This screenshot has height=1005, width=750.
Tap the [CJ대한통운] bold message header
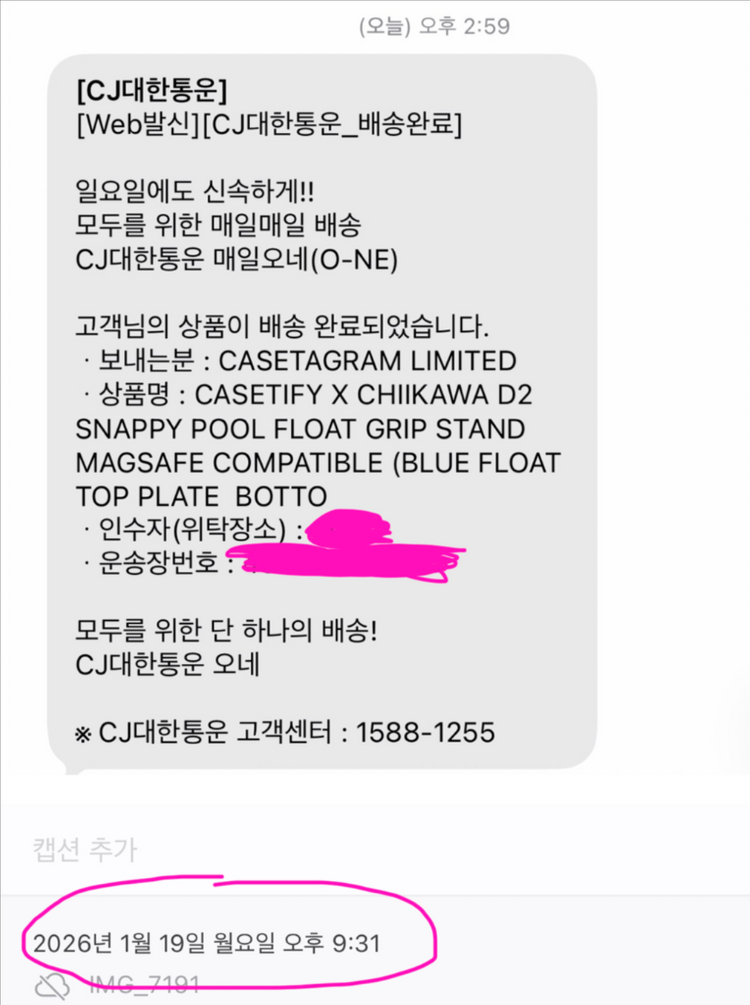coord(149,93)
